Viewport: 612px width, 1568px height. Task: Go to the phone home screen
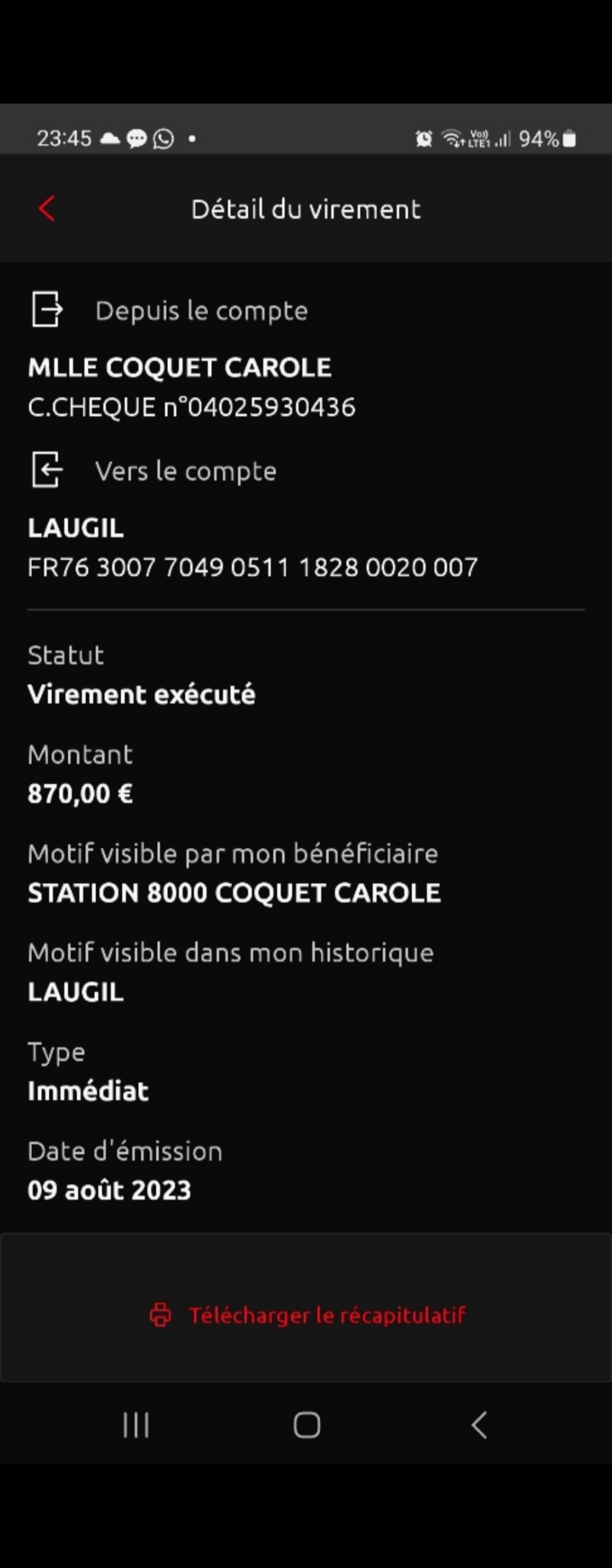306,1425
